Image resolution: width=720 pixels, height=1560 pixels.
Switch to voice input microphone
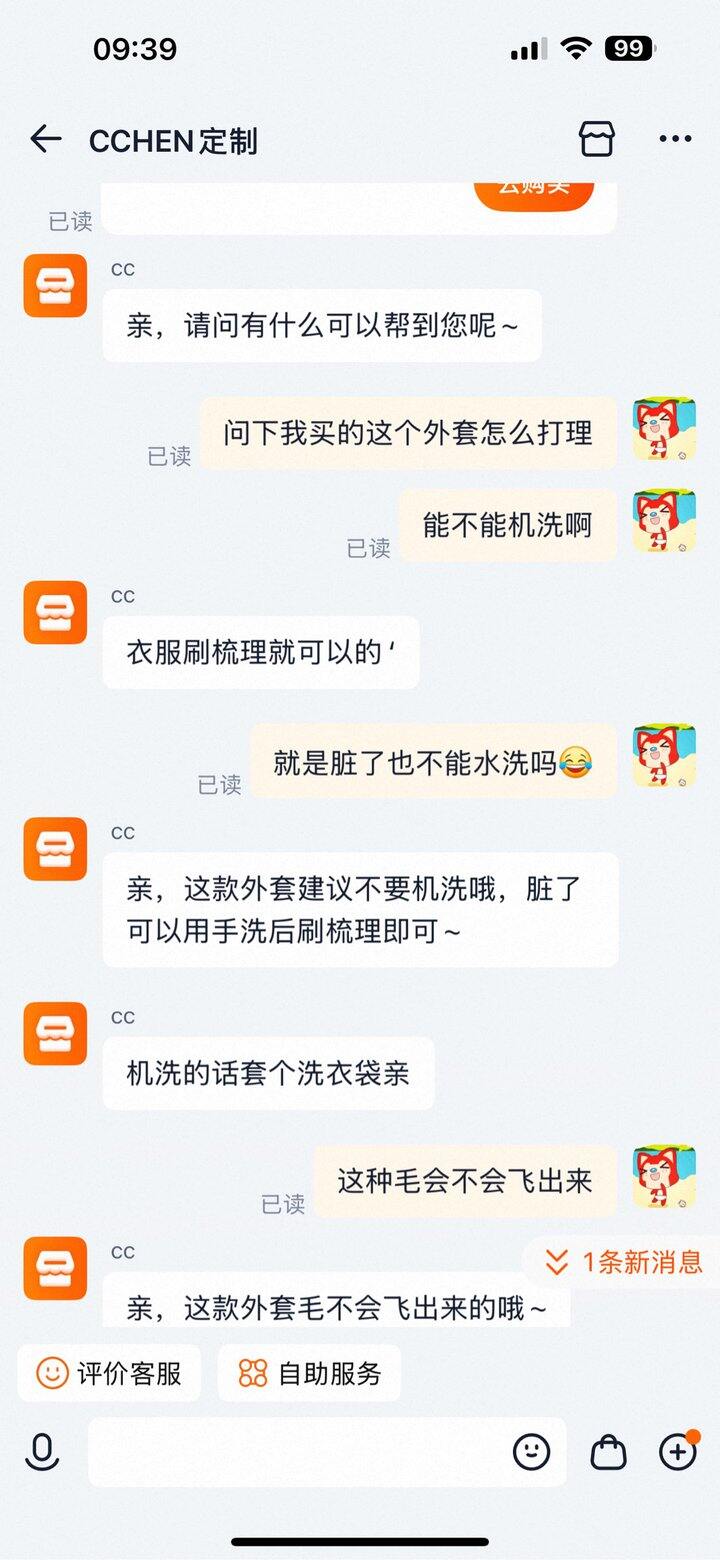click(x=42, y=1451)
